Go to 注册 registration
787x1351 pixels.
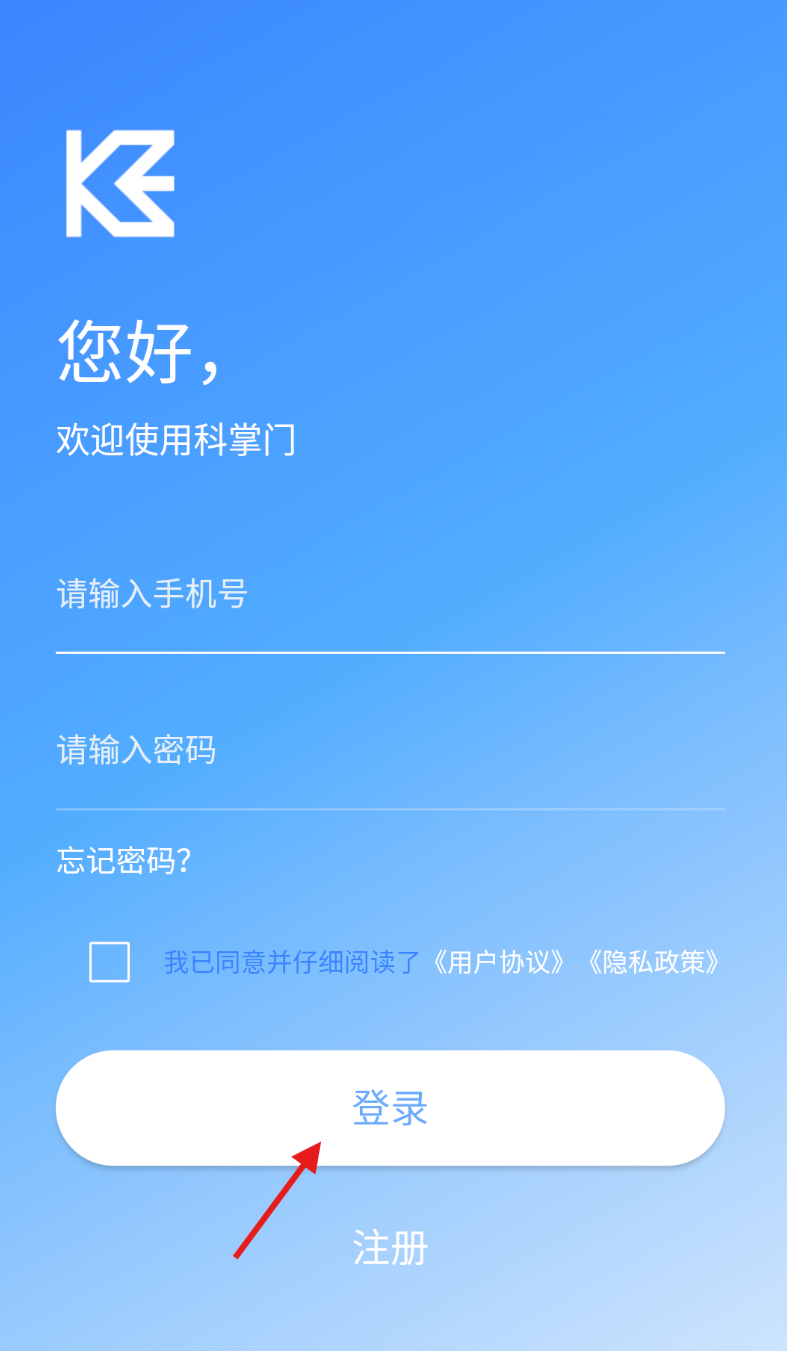tap(390, 1248)
